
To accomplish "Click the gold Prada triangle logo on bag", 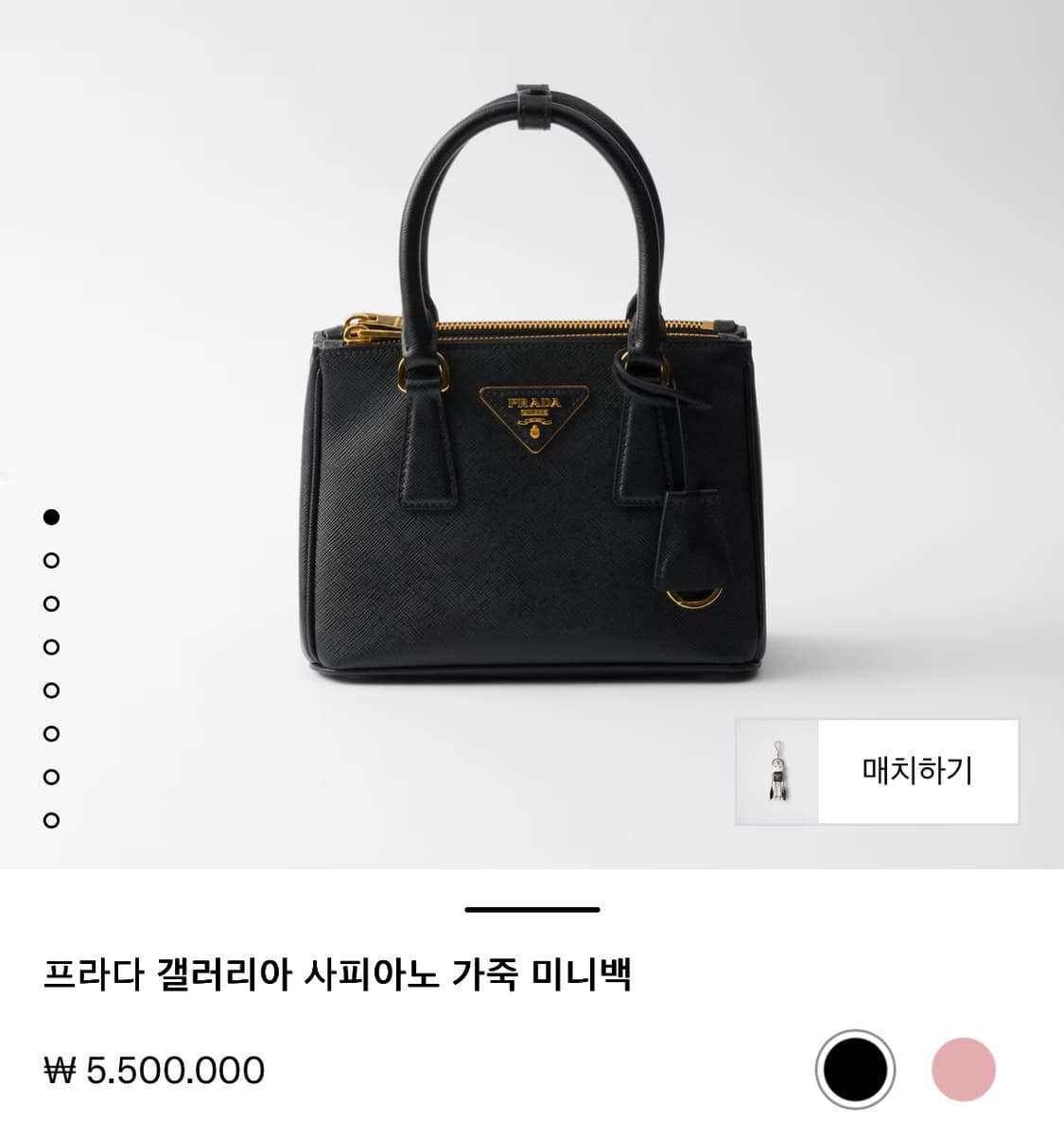I will tap(534, 416).
